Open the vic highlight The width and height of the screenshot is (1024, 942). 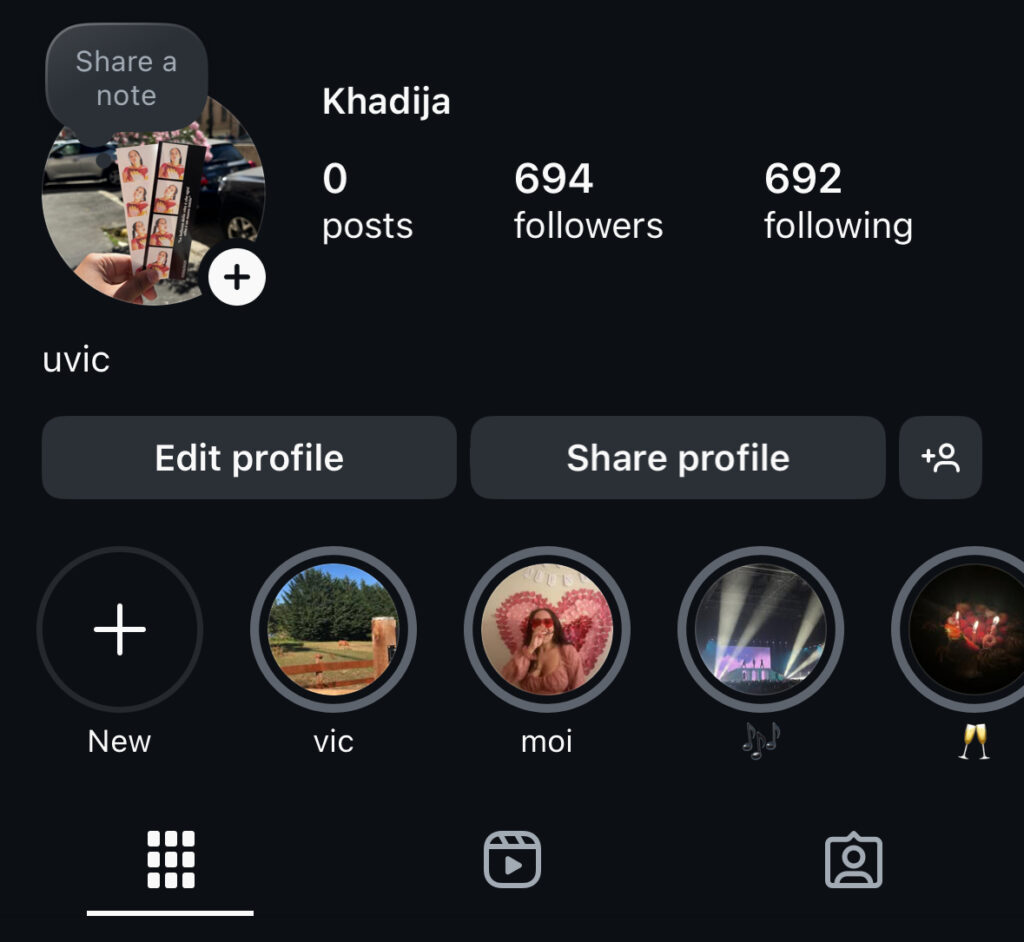pyautogui.click(x=333, y=630)
